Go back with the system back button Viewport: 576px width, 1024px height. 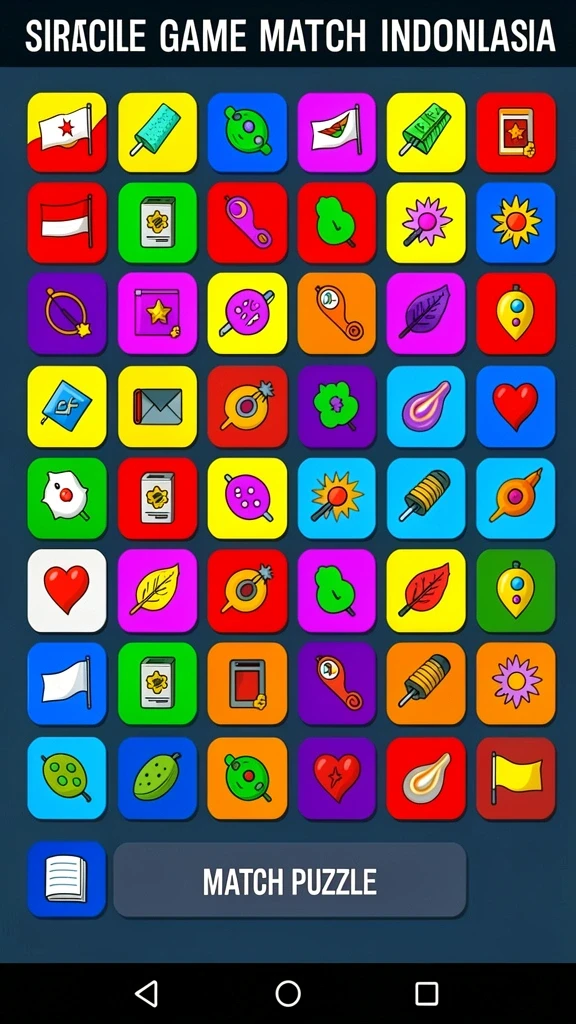pyautogui.click(x=147, y=993)
